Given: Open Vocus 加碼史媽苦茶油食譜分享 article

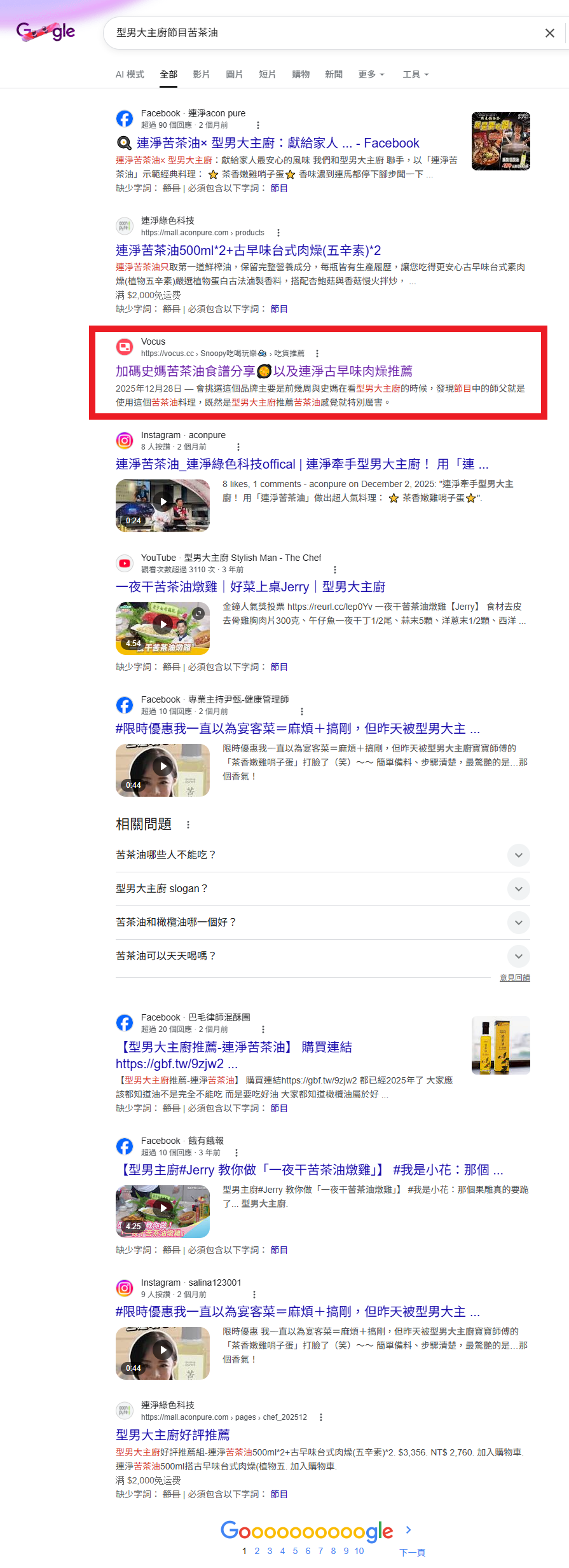Looking at the screenshot, I should point(264,371).
